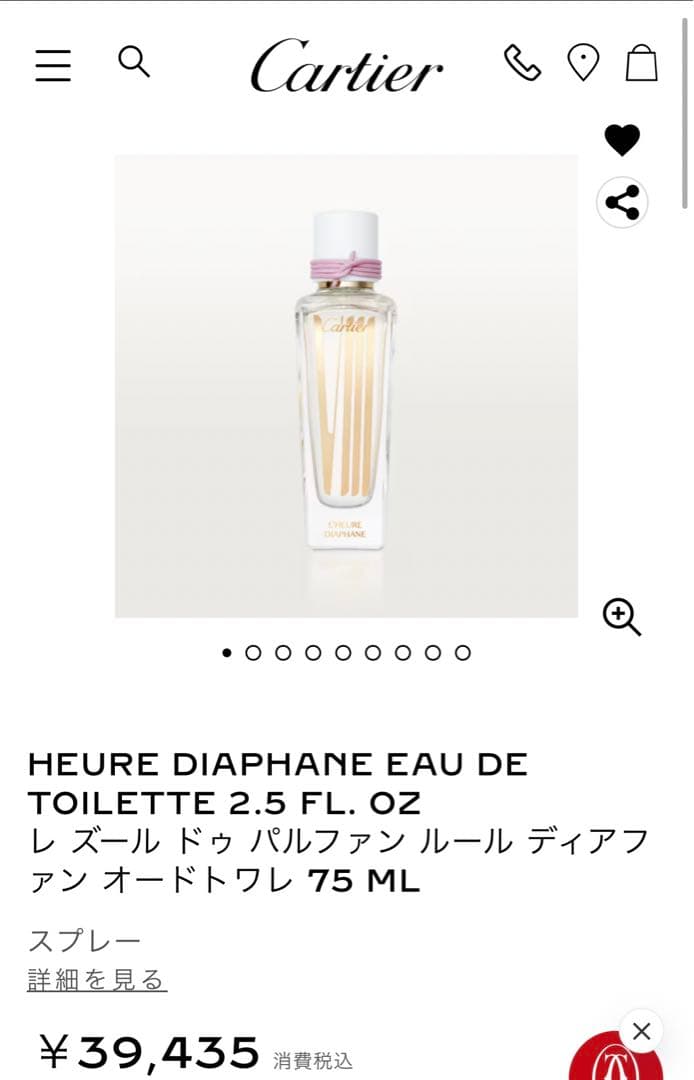This screenshot has width=694, height=1080.
Task: Open the hamburger menu
Action: point(53,65)
